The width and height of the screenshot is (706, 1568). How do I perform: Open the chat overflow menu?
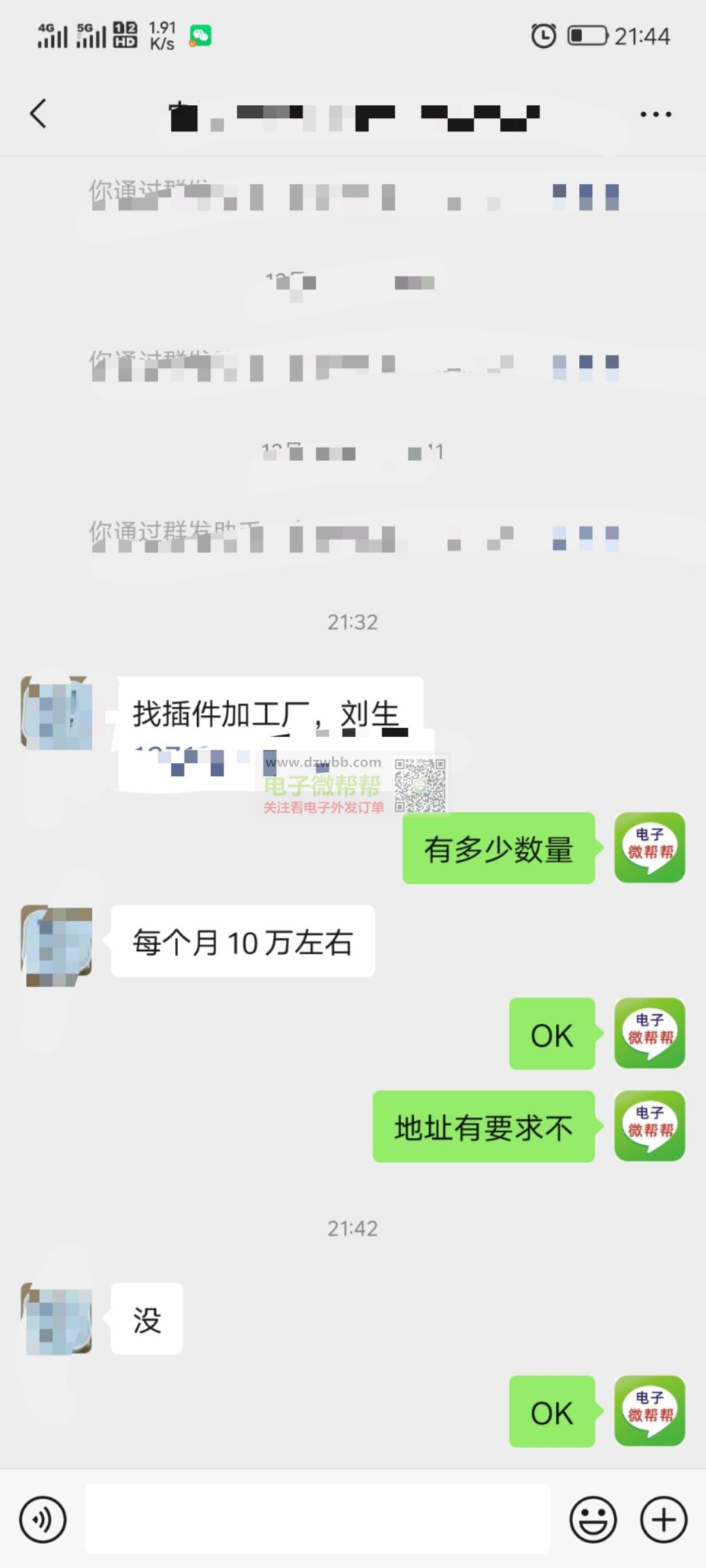(x=656, y=114)
